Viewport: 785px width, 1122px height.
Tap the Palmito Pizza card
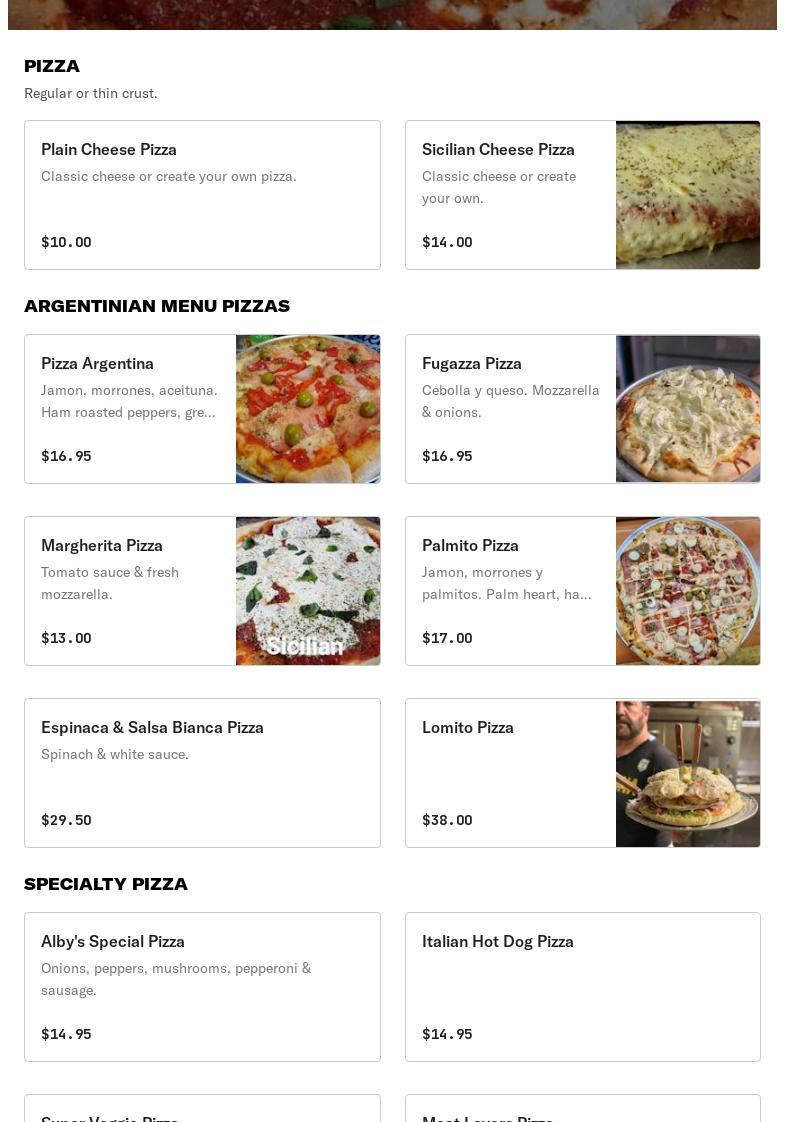582,591
